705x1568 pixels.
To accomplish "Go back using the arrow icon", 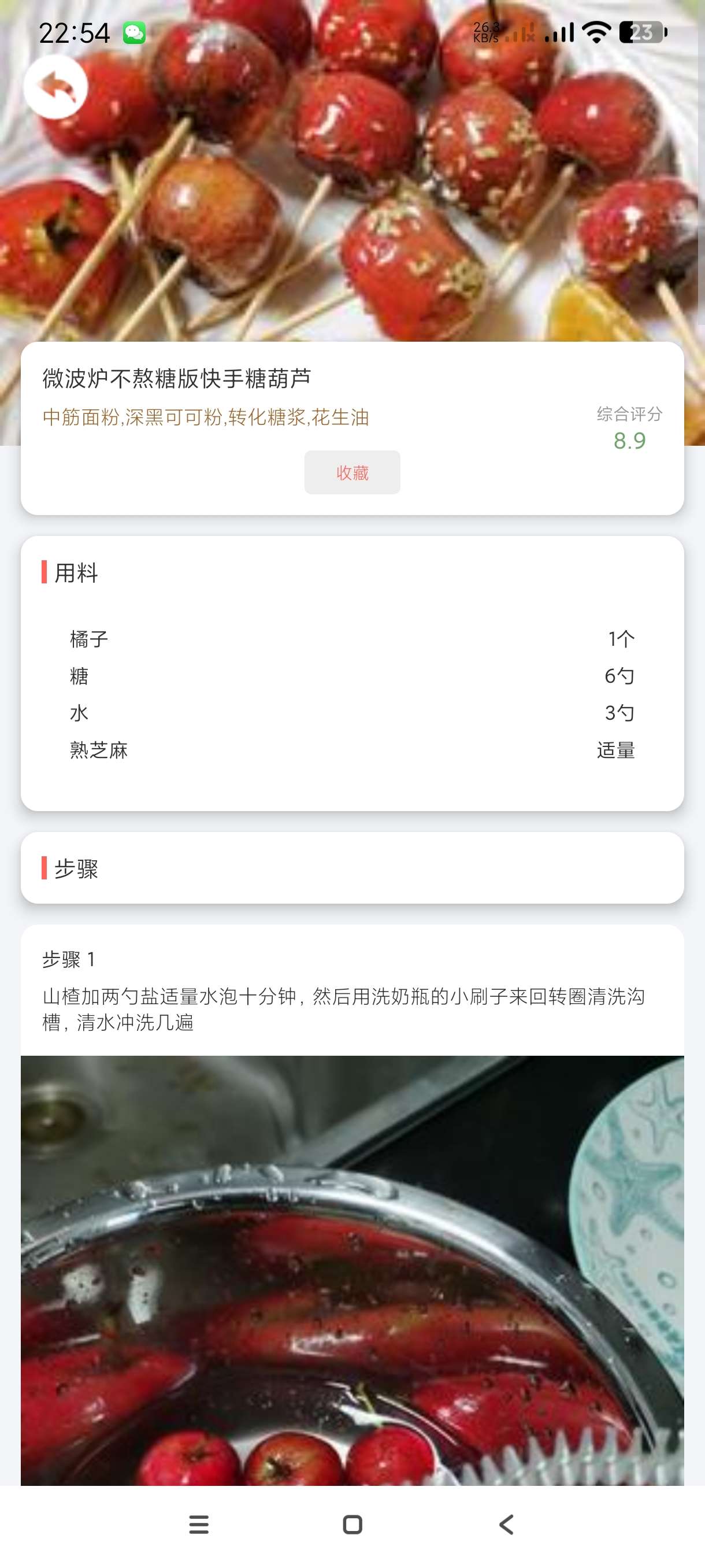I will click(55, 86).
